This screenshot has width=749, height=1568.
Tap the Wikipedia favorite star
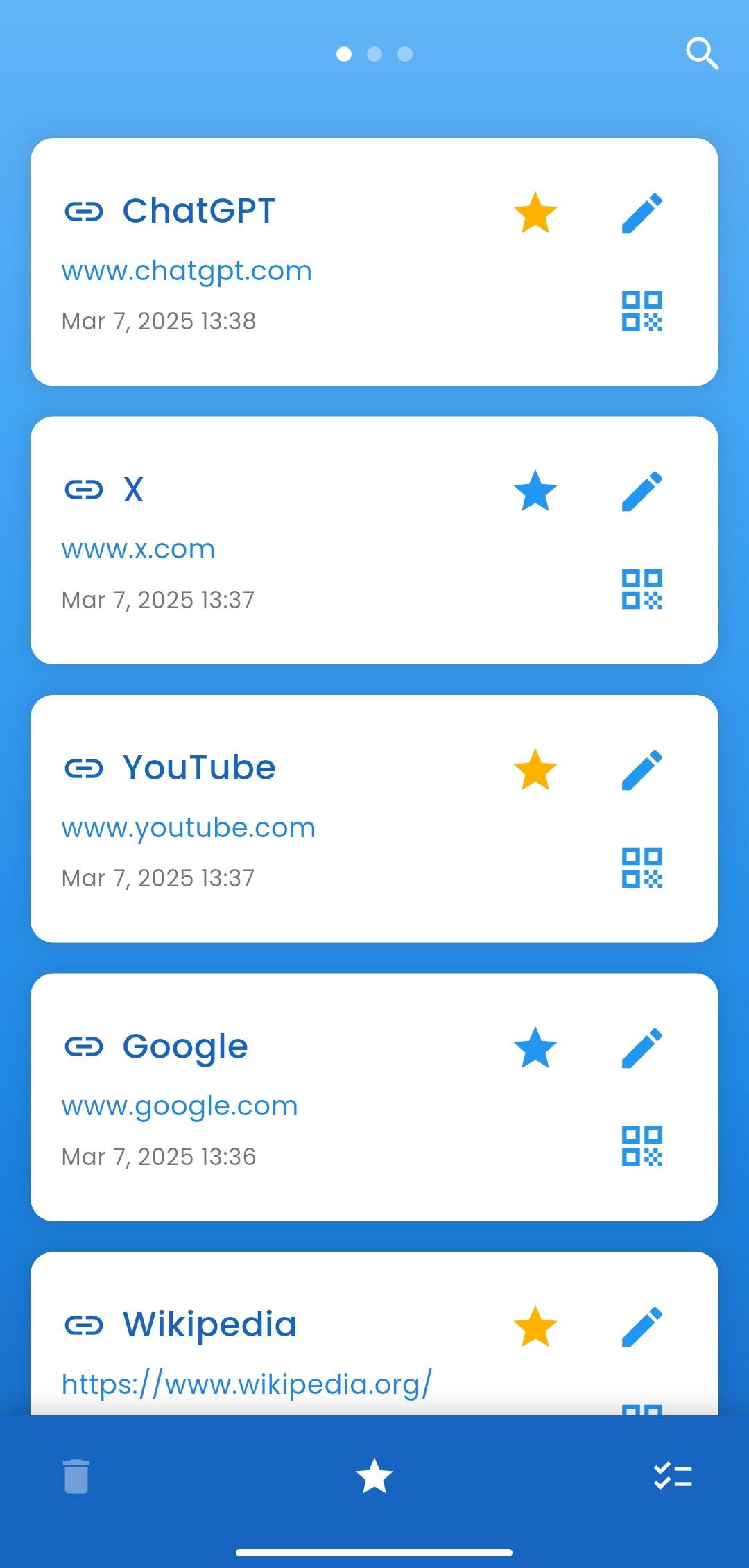pyautogui.click(x=535, y=1327)
